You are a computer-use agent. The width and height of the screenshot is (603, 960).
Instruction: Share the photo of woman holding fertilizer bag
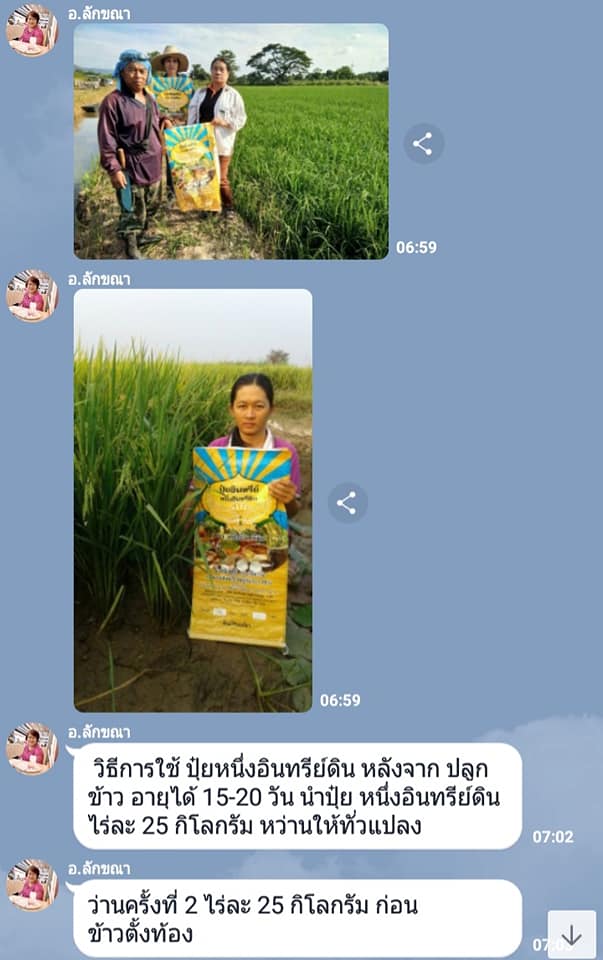(x=347, y=503)
